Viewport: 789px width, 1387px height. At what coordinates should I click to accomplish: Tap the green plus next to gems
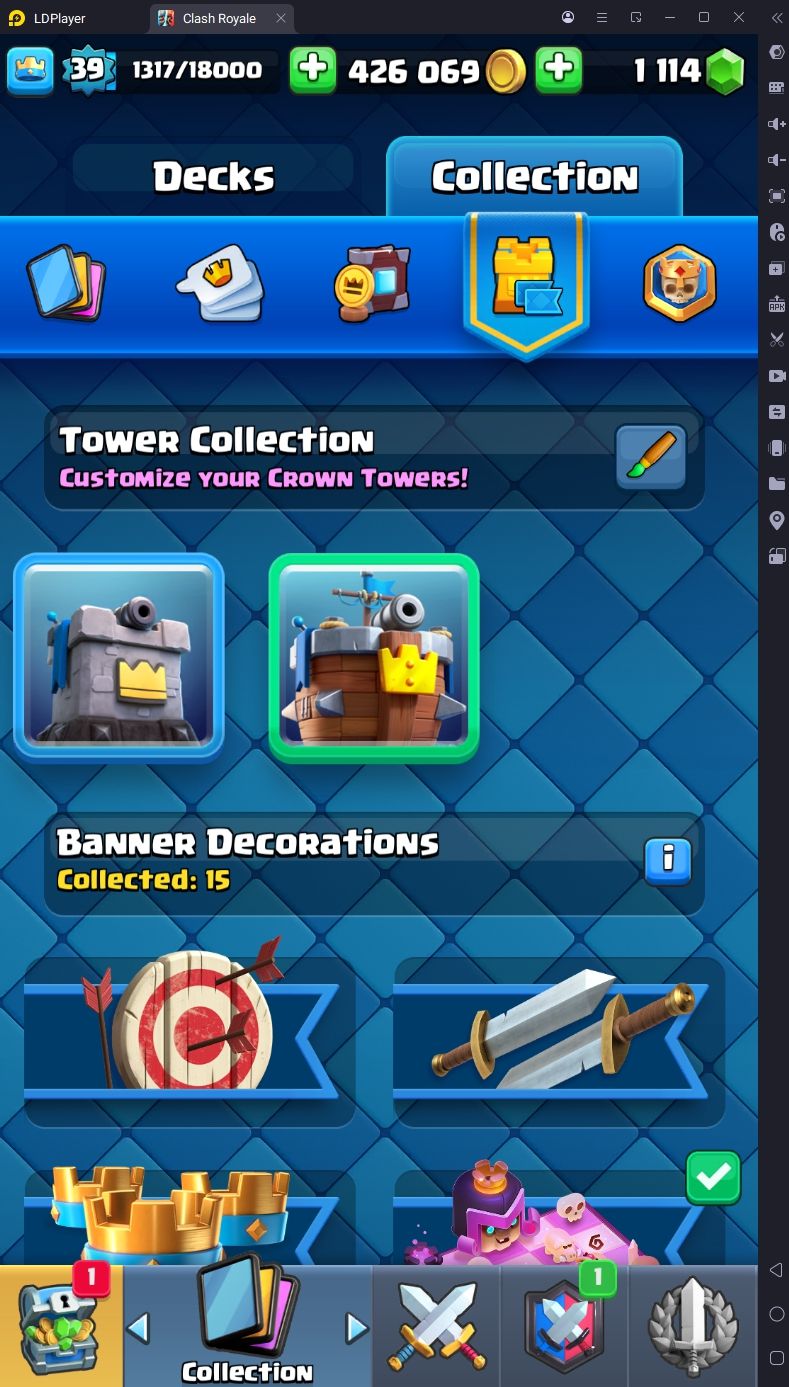[x=559, y=71]
